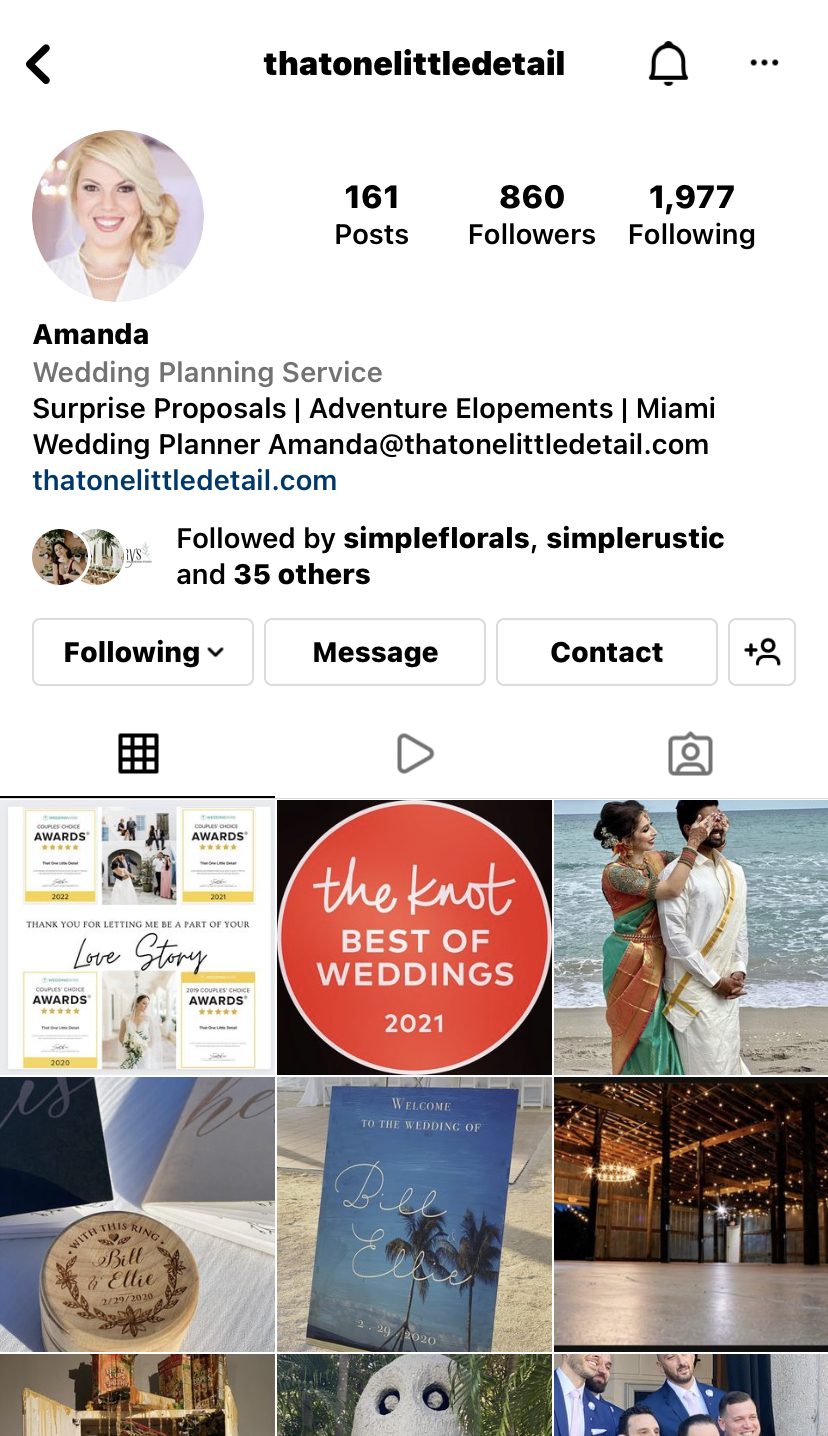Viewport: 828px width, 1436px height.
Task: Open the three-dot overflow menu
Action: click(764, 63)
